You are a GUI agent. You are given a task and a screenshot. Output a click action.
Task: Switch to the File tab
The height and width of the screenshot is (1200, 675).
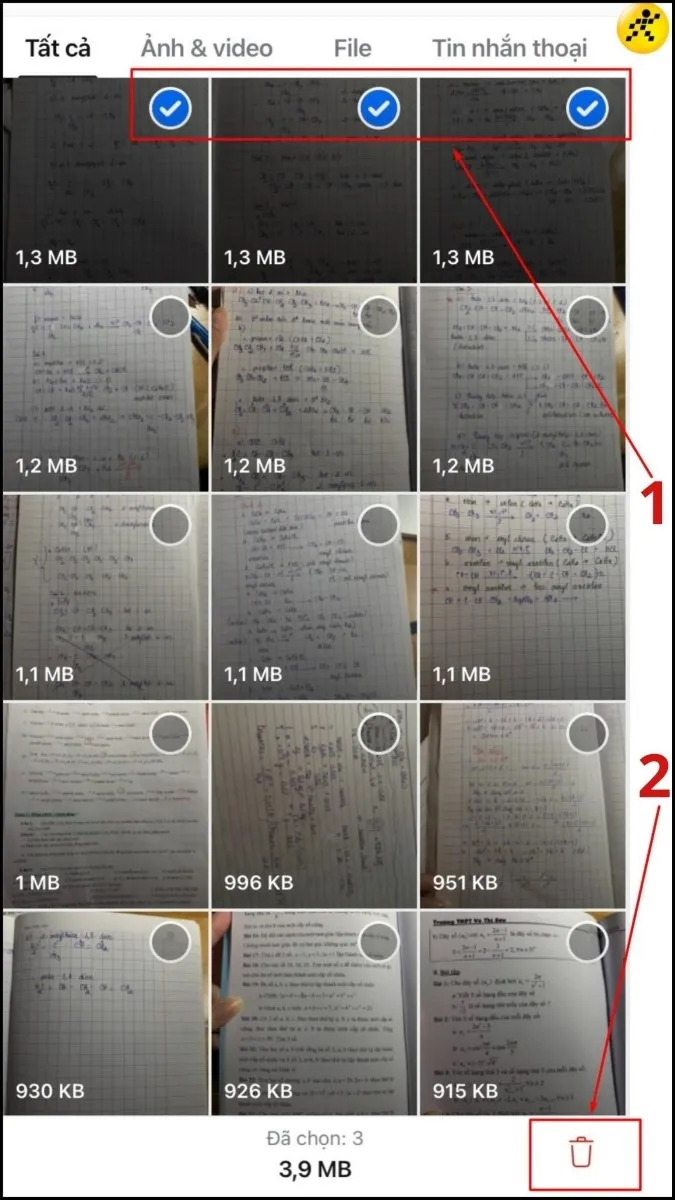pos(353,47)
